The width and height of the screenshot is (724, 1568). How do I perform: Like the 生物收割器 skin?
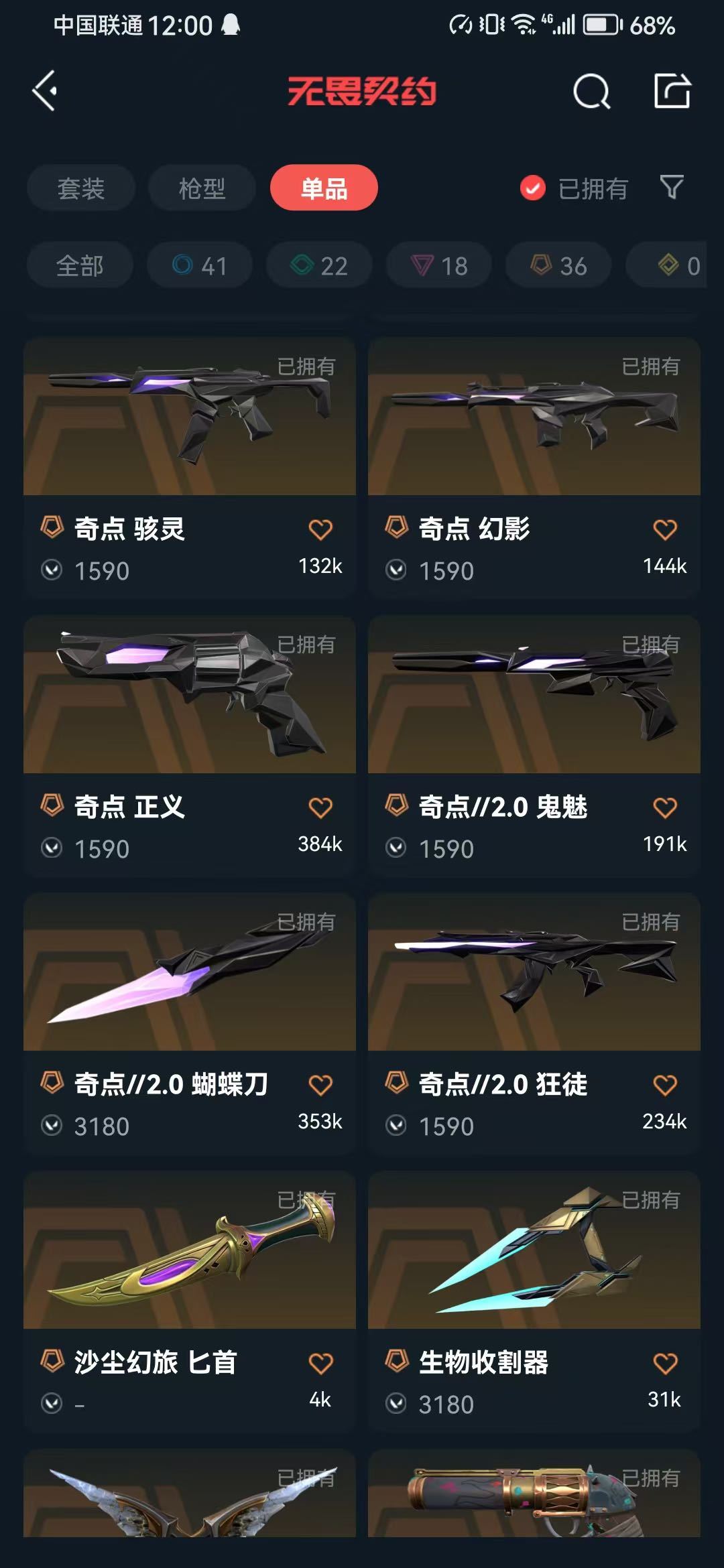tap(665, 1364)
